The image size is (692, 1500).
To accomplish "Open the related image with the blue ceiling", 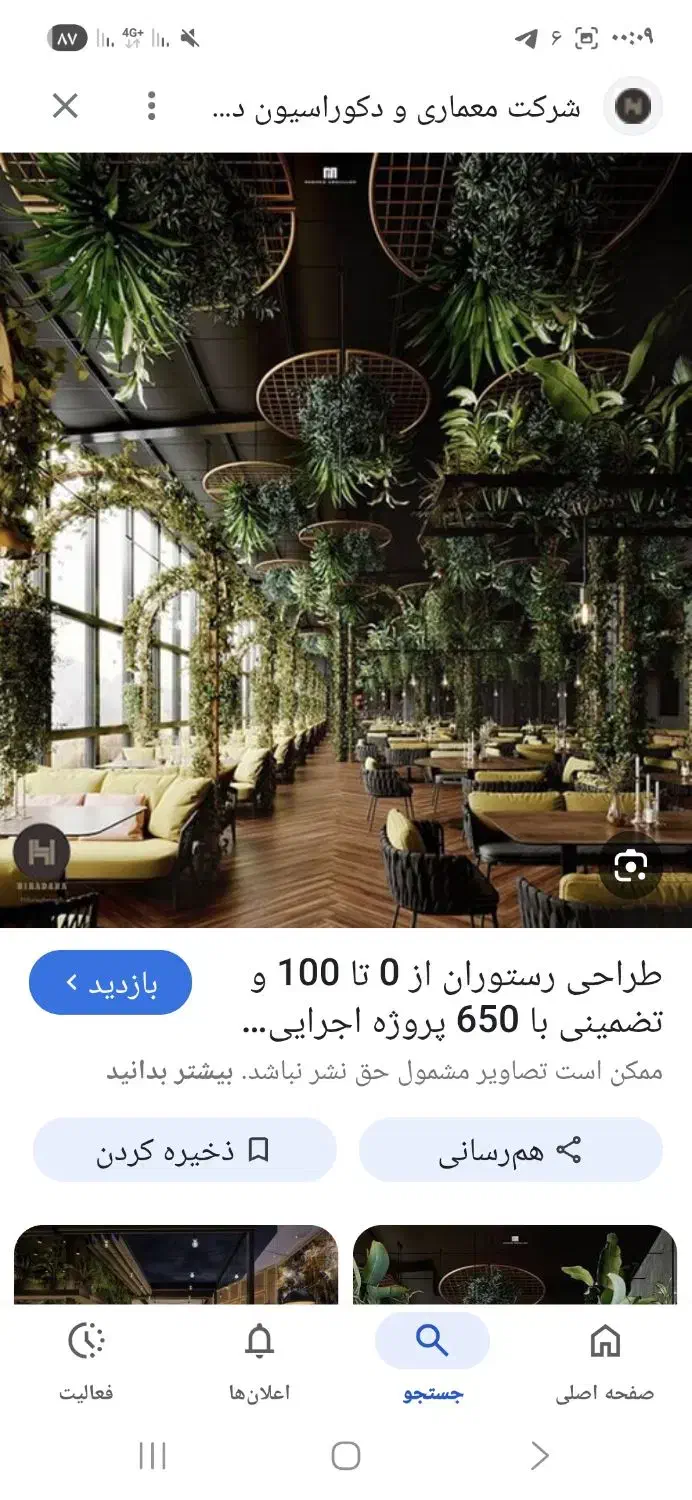I will [x=176, y=1264].
